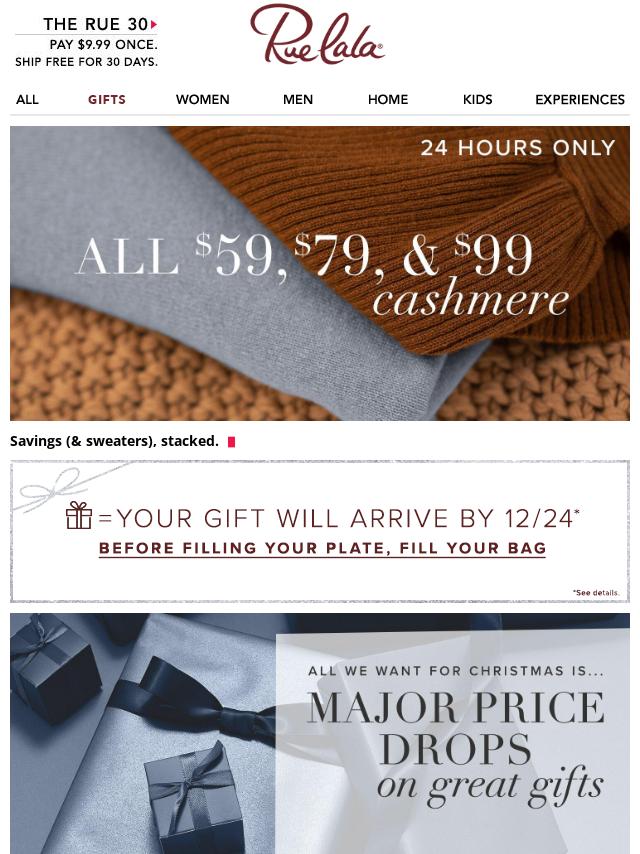This screenshot has width=640, height=854.
Task: Open the Major Price Drops gifts banner
Action: coord(320,733)
